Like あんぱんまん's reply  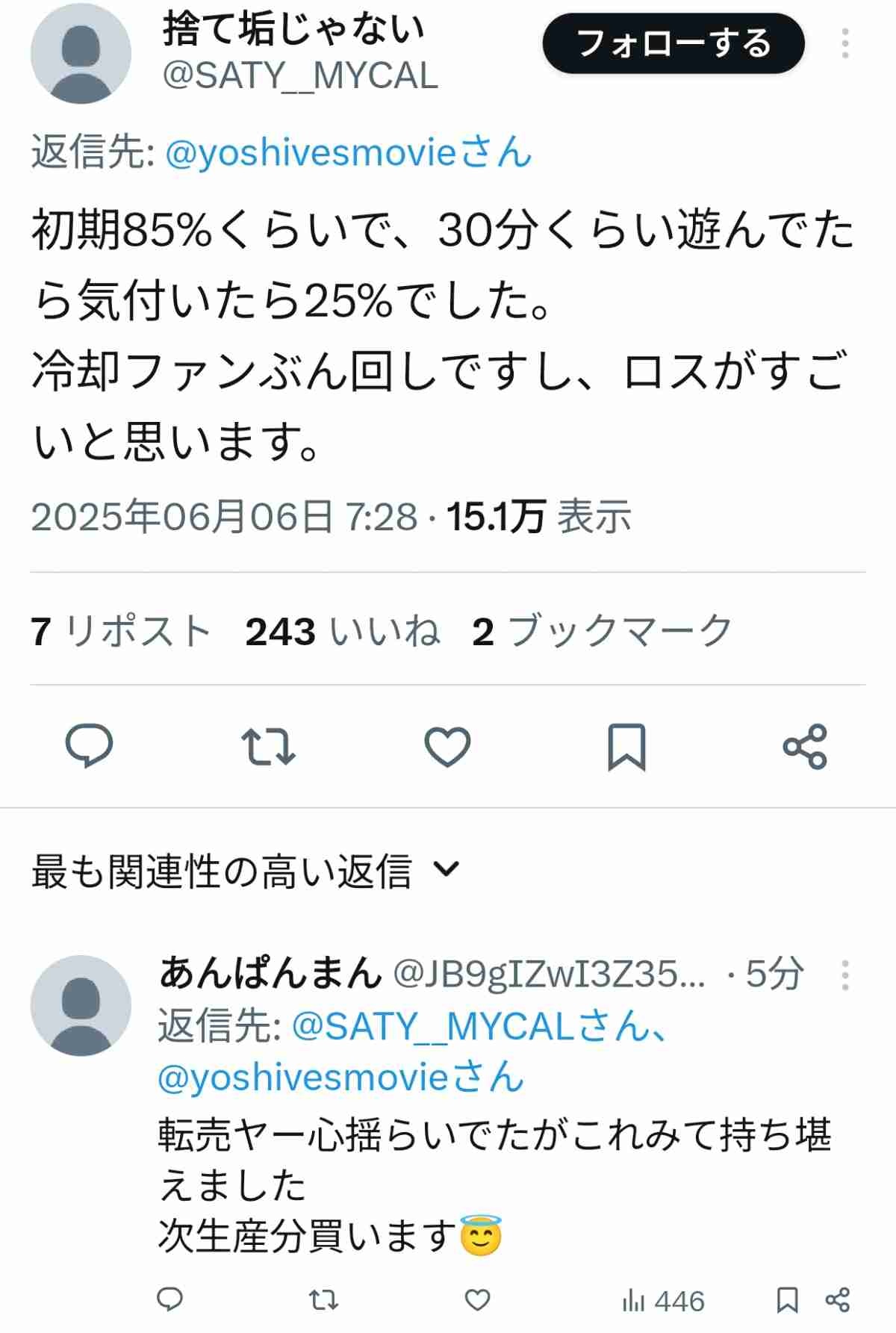pyautogui.click(x=477, y=1300)
